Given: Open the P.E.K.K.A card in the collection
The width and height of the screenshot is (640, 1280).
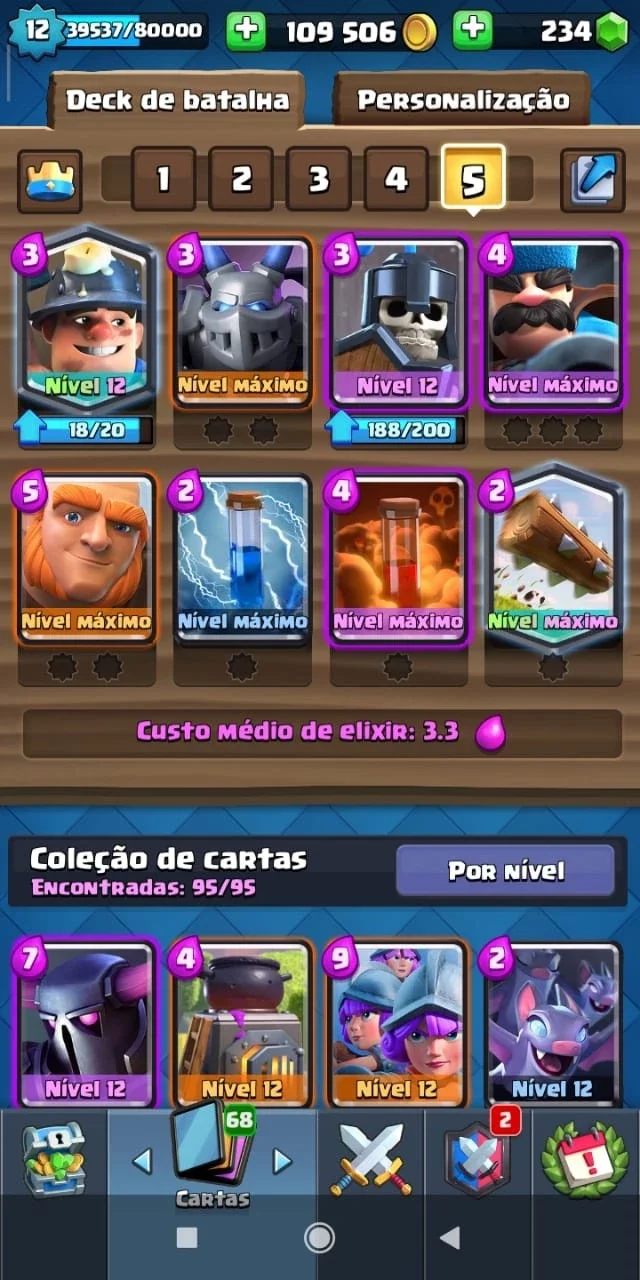Looking at the screenshot, I should (86, 1022).
